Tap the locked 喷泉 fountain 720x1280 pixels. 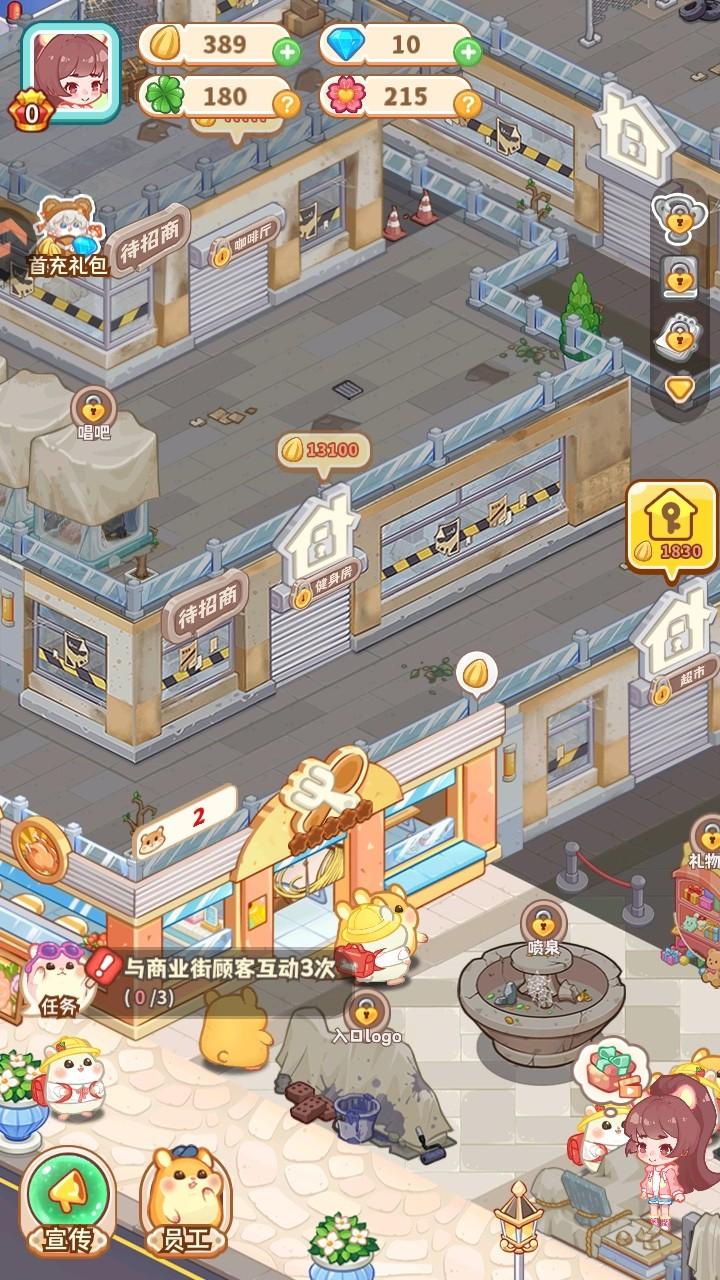[541, 922]
